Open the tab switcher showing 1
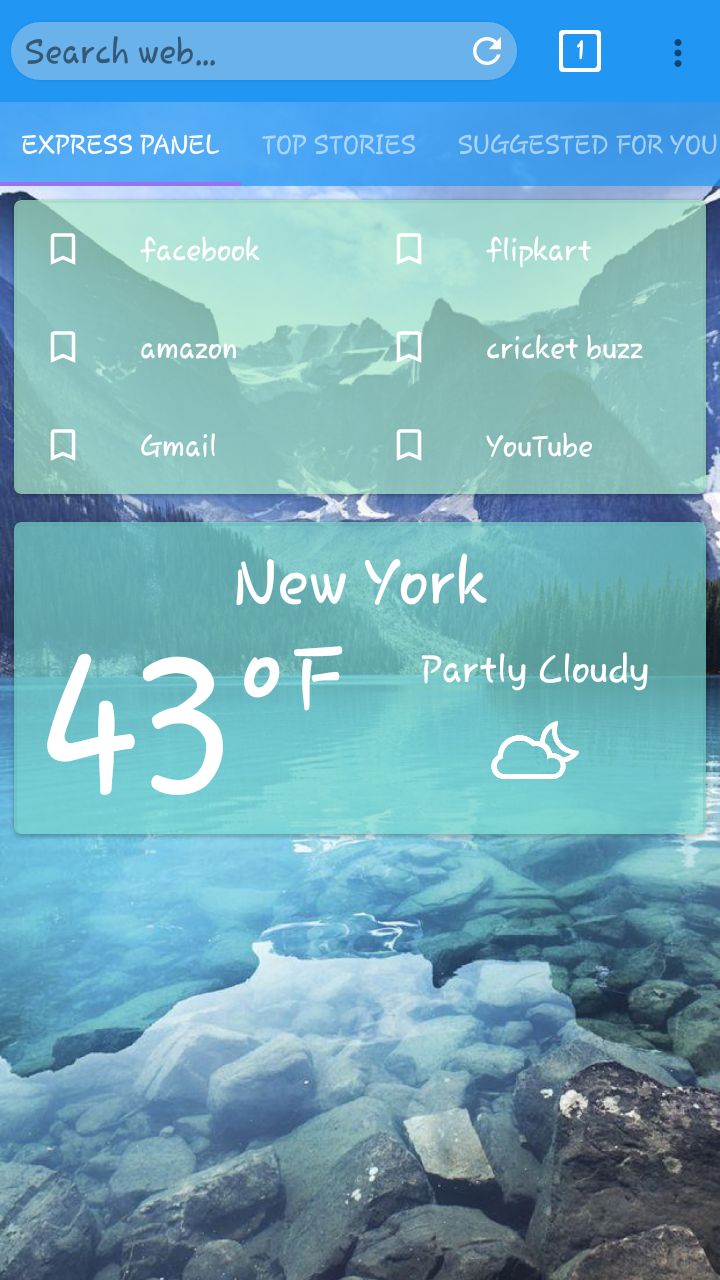Screen dimensions: 720x1280 click(x=580, y=52)
